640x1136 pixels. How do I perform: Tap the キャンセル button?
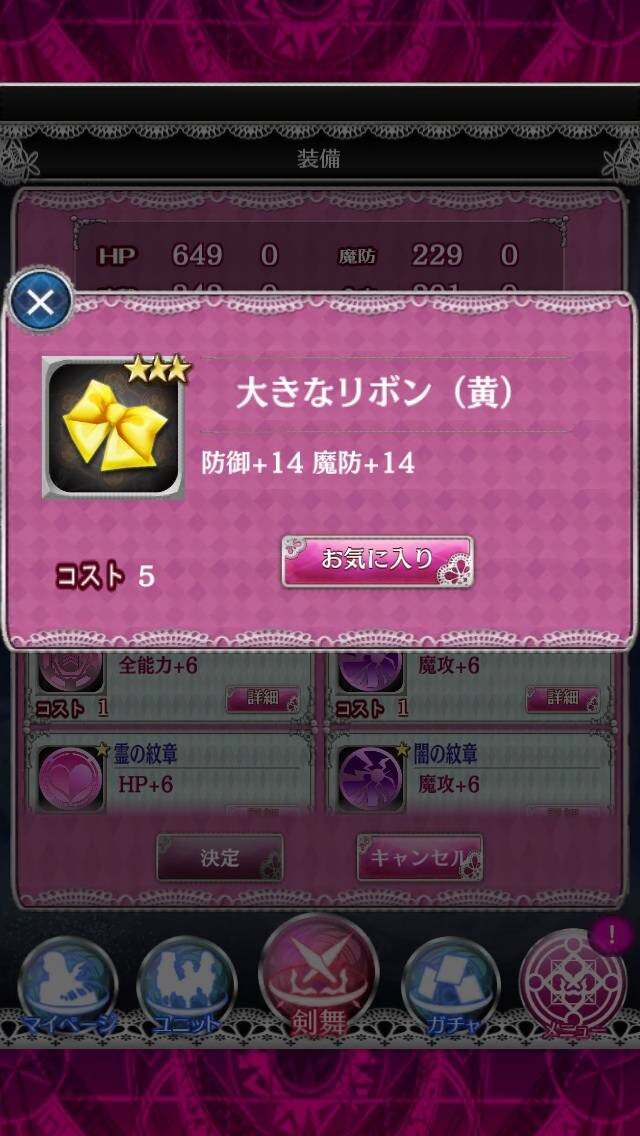point(420,857)
